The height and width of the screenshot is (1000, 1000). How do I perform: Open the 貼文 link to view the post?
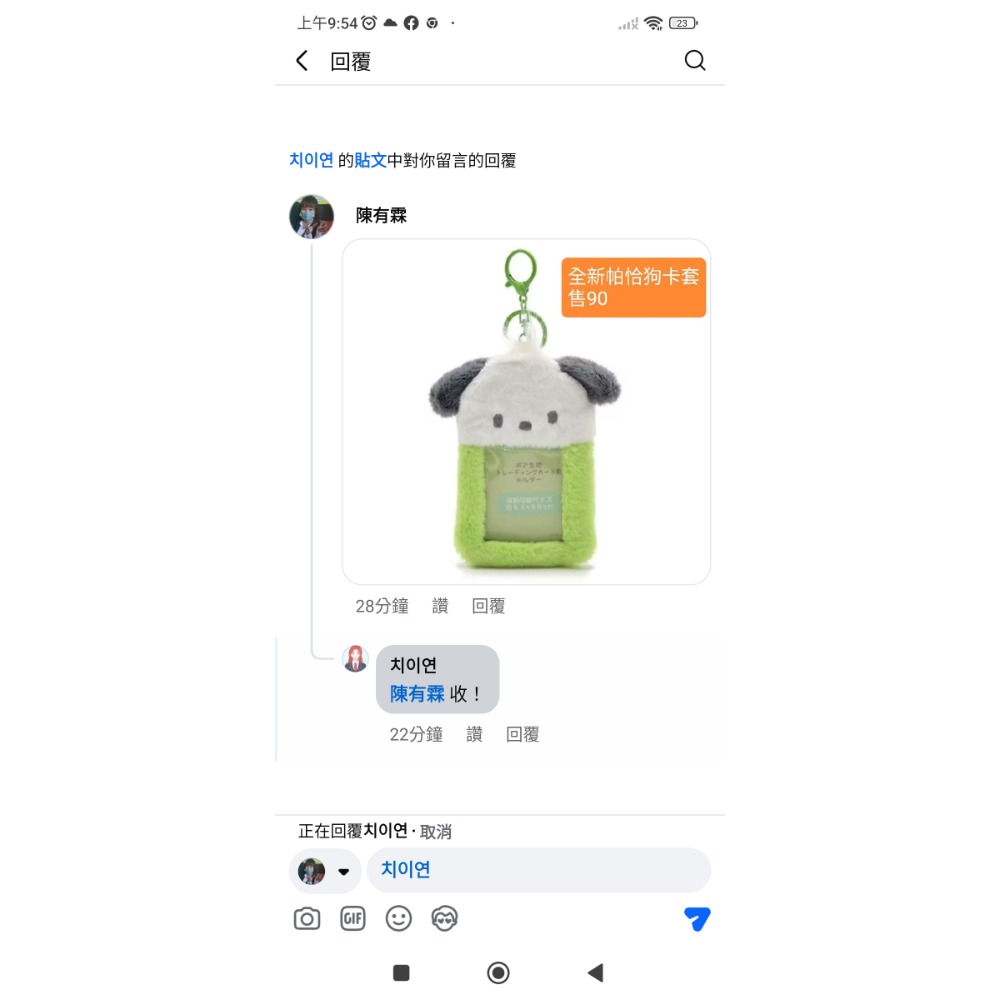[370, 160]
